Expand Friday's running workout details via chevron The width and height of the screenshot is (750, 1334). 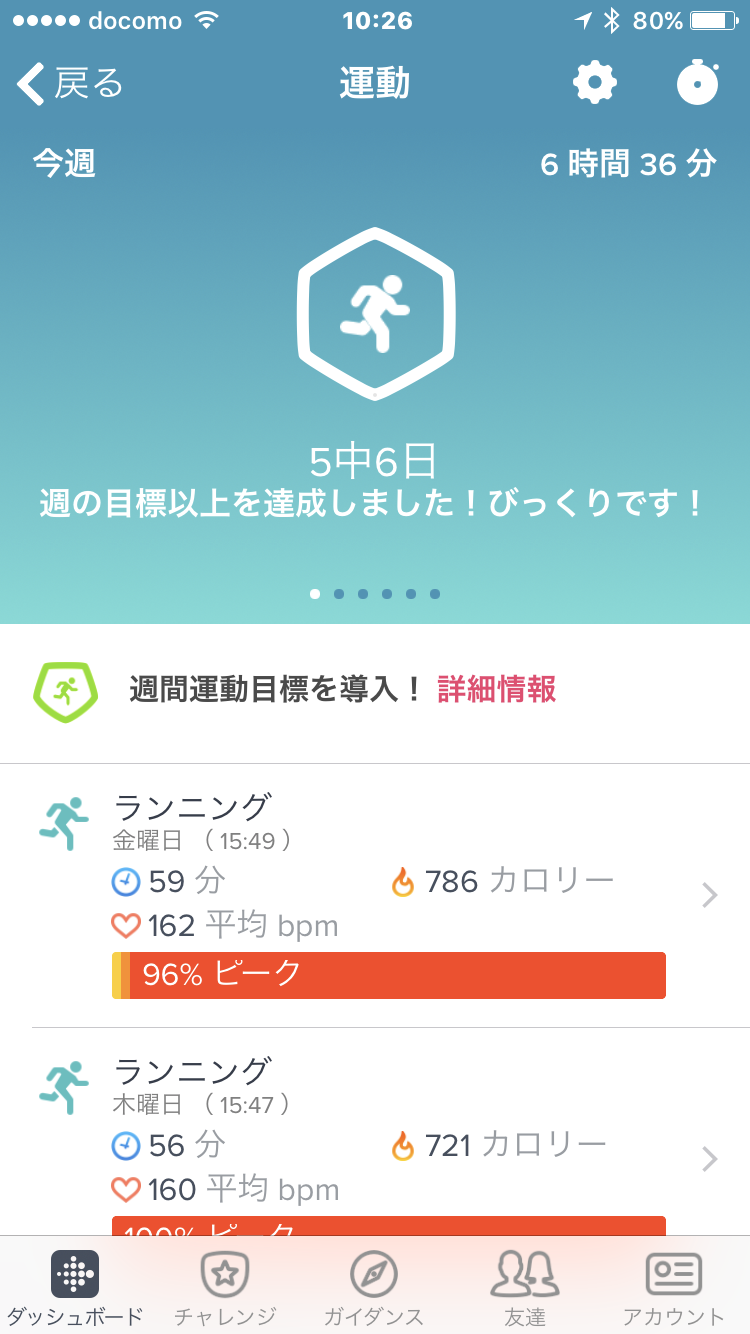[709, 895]
